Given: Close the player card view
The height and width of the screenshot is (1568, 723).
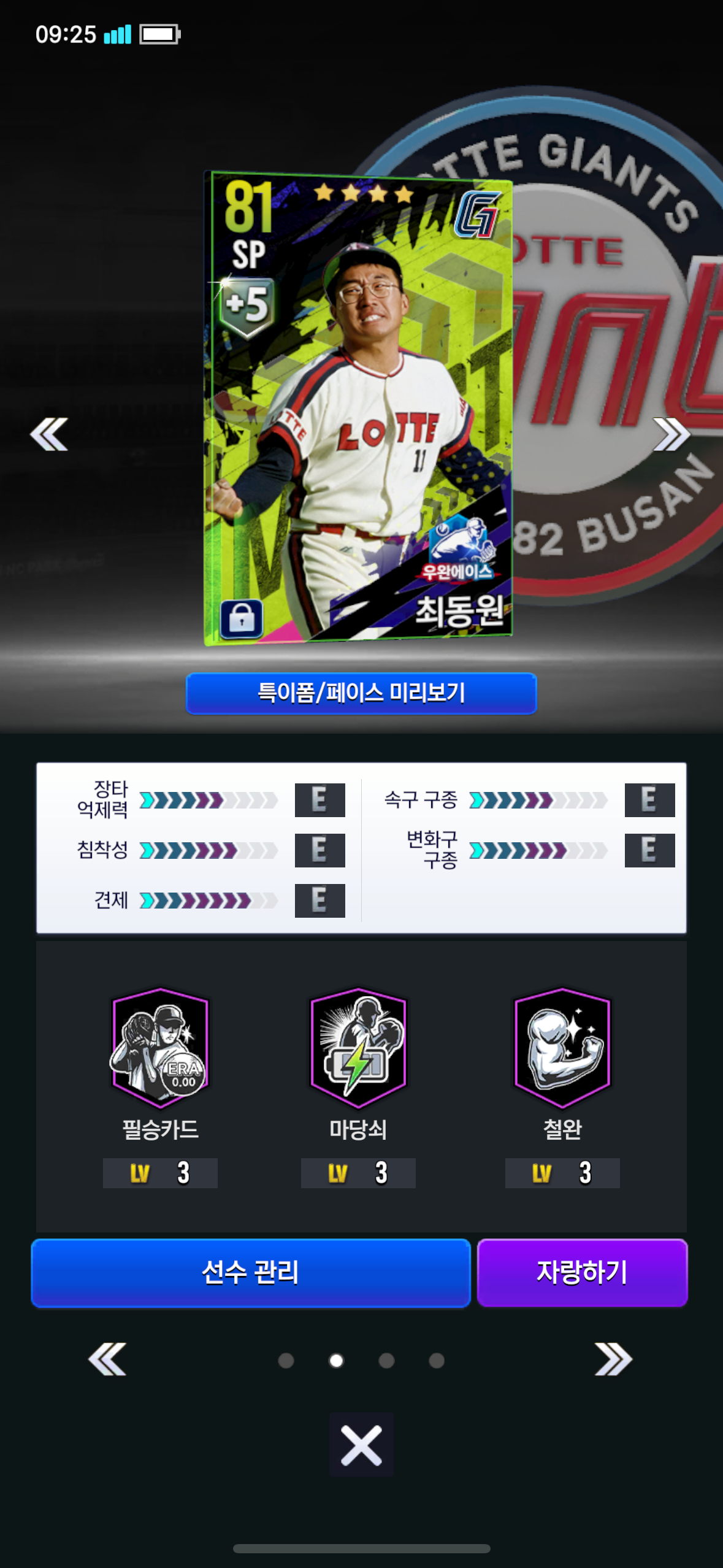Looking at the screenshot, I should point(361,1445).
